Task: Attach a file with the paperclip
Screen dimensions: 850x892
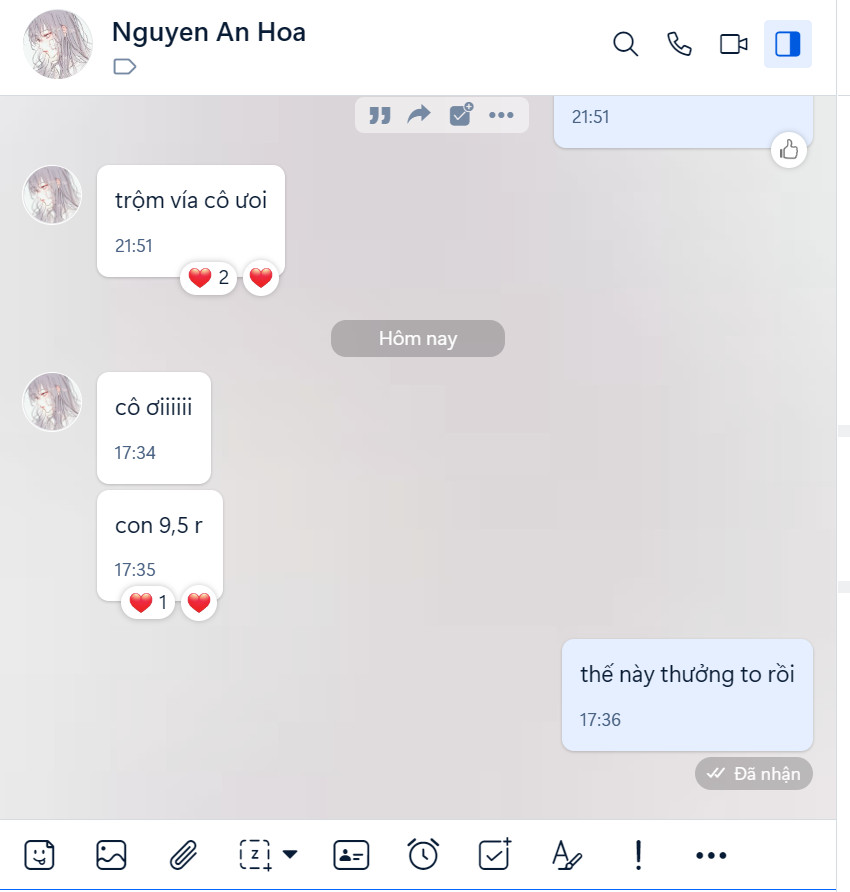Action: tap(183, 855)
